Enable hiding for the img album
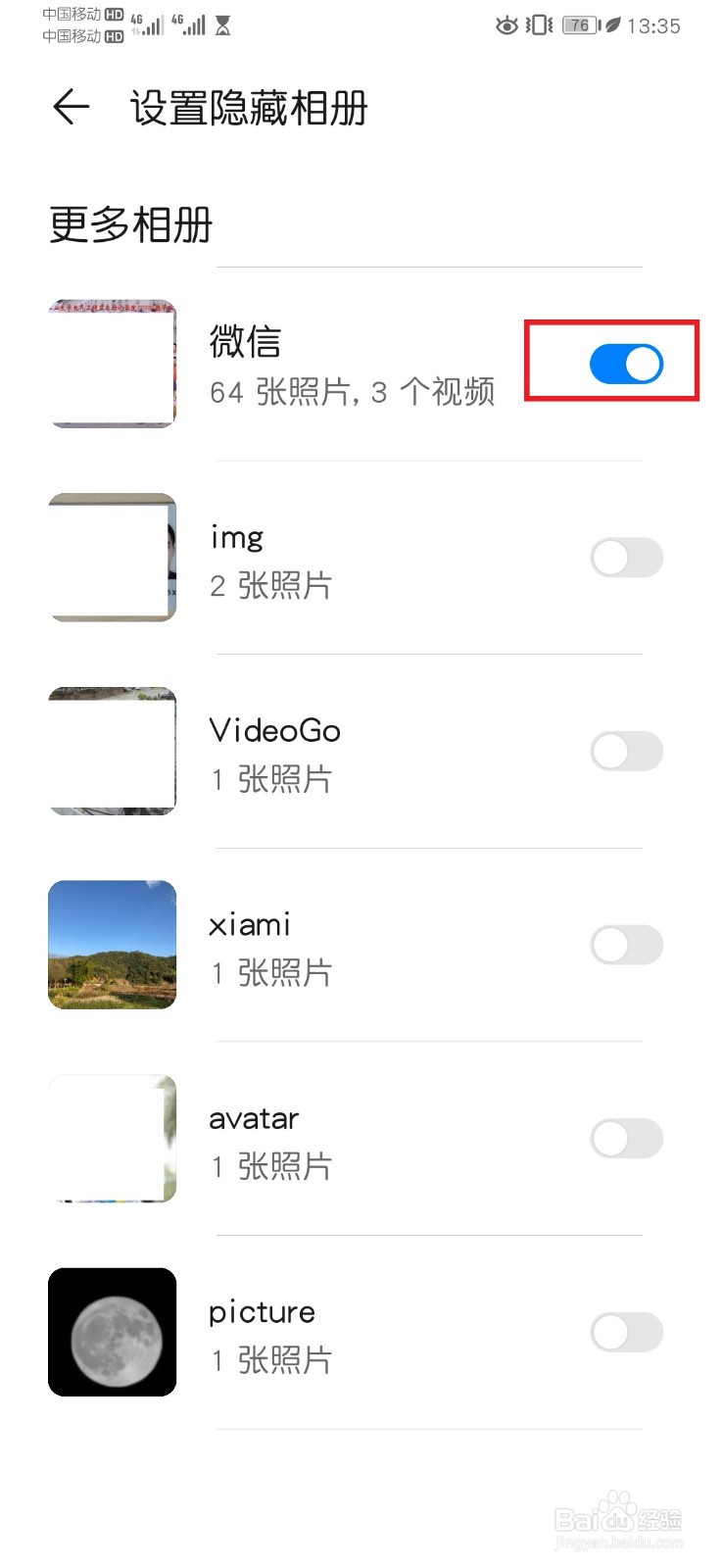This screenshot has width=723, height=1568. click(x=626, y=558)
